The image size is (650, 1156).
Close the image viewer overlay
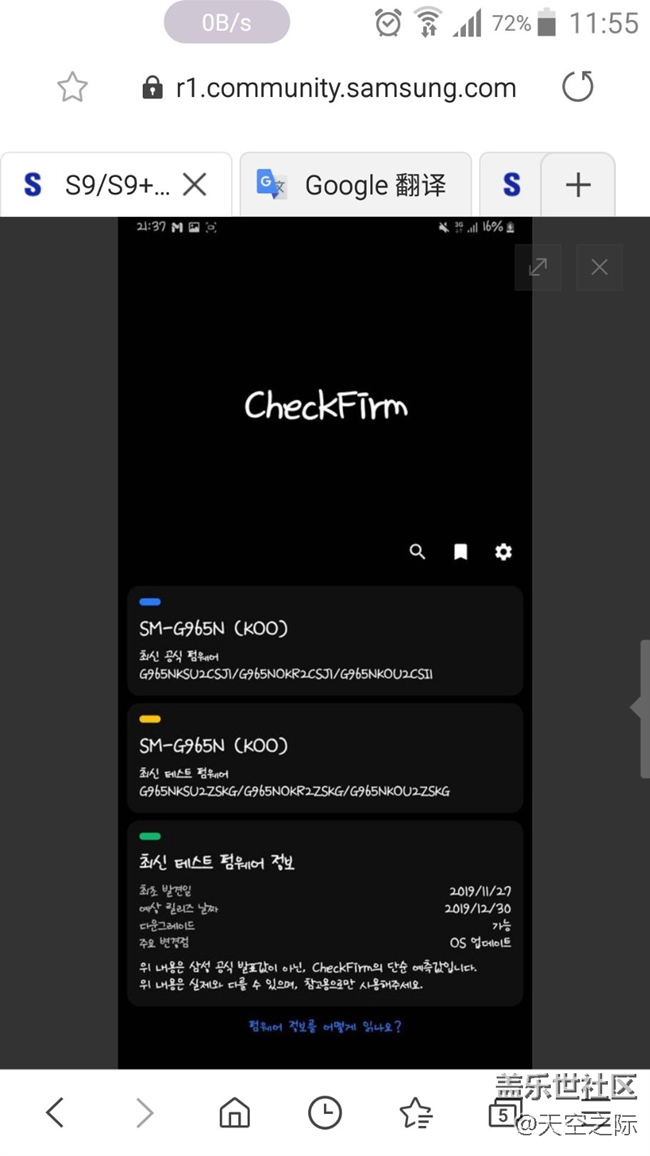599,267
